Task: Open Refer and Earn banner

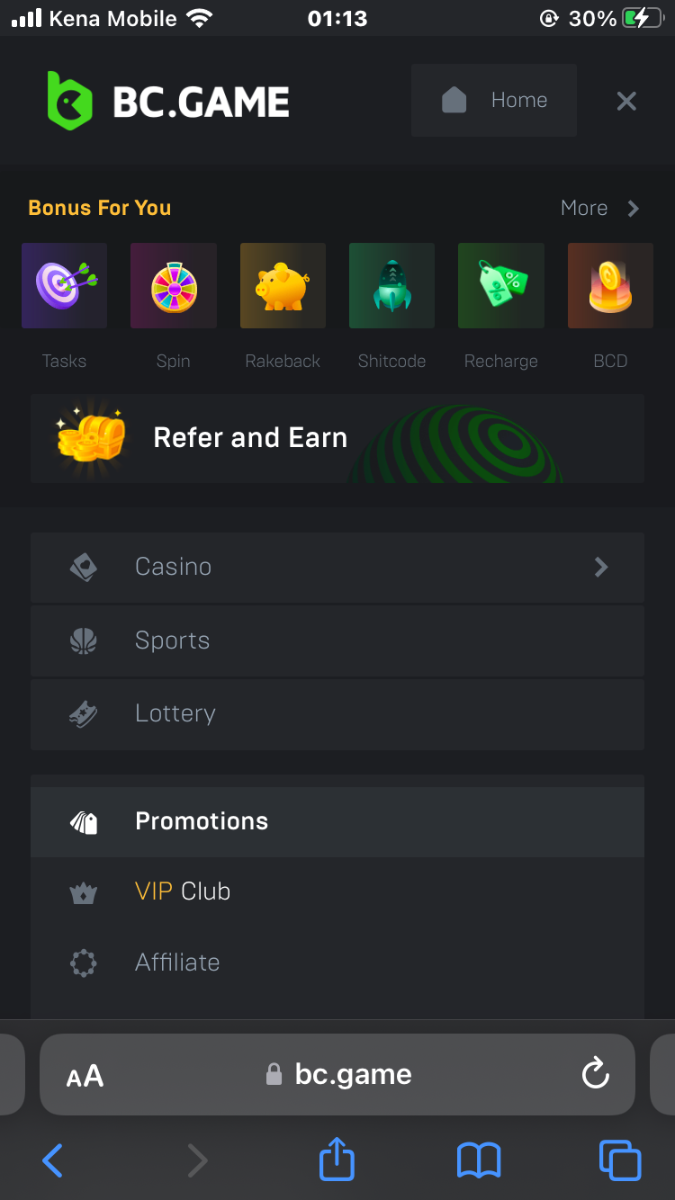Action: click(337, 438)
